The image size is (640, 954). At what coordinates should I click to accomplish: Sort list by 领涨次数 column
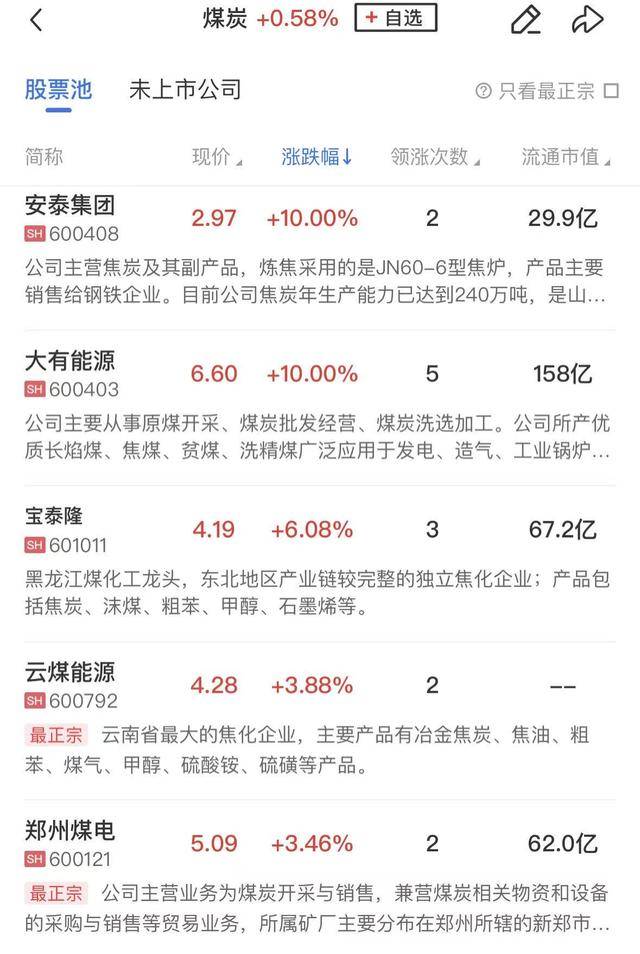tap(435, 156)
